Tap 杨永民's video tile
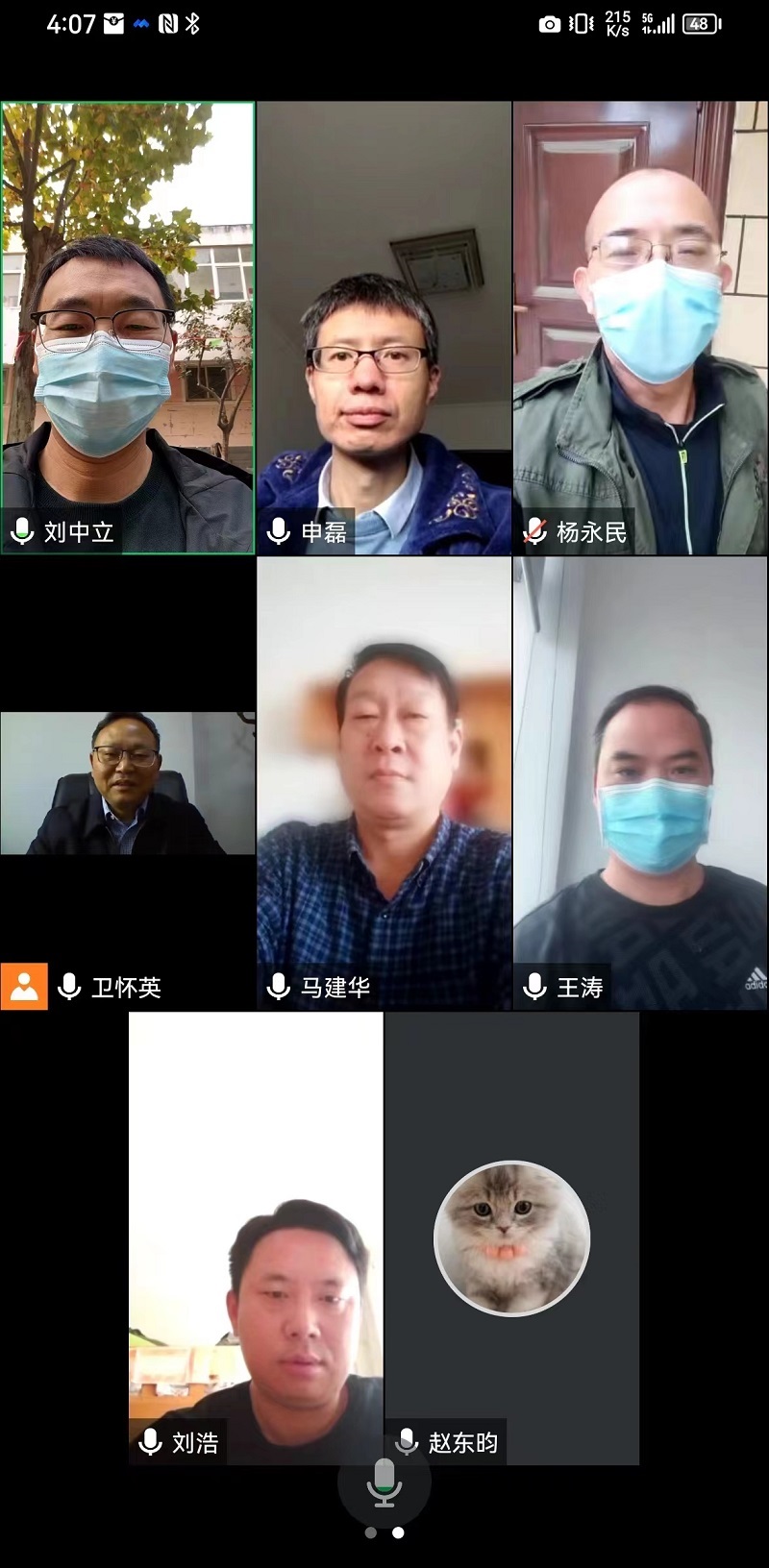Image resolution: width=769 pixels, height=1568 pixels. (x=640, y=327)
